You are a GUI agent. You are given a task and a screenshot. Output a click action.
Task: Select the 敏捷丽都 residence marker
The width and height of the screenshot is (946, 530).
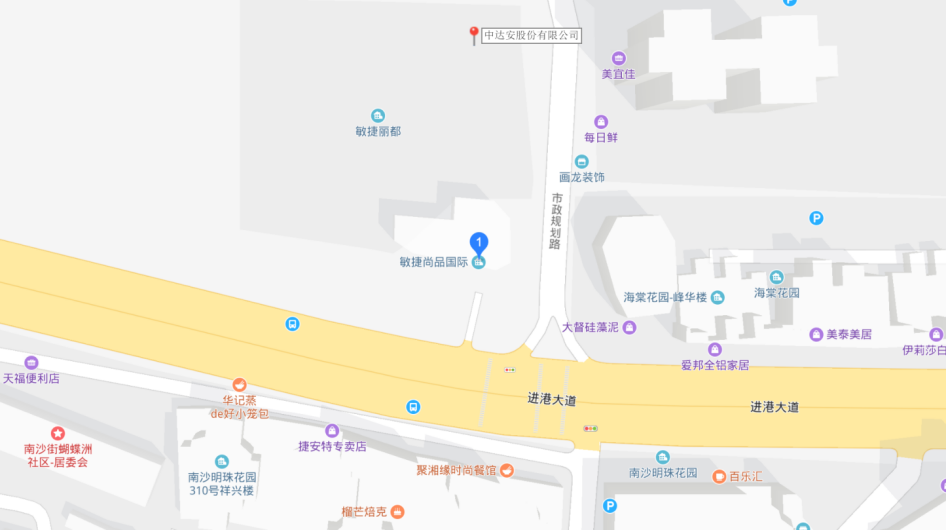[378, 116]
